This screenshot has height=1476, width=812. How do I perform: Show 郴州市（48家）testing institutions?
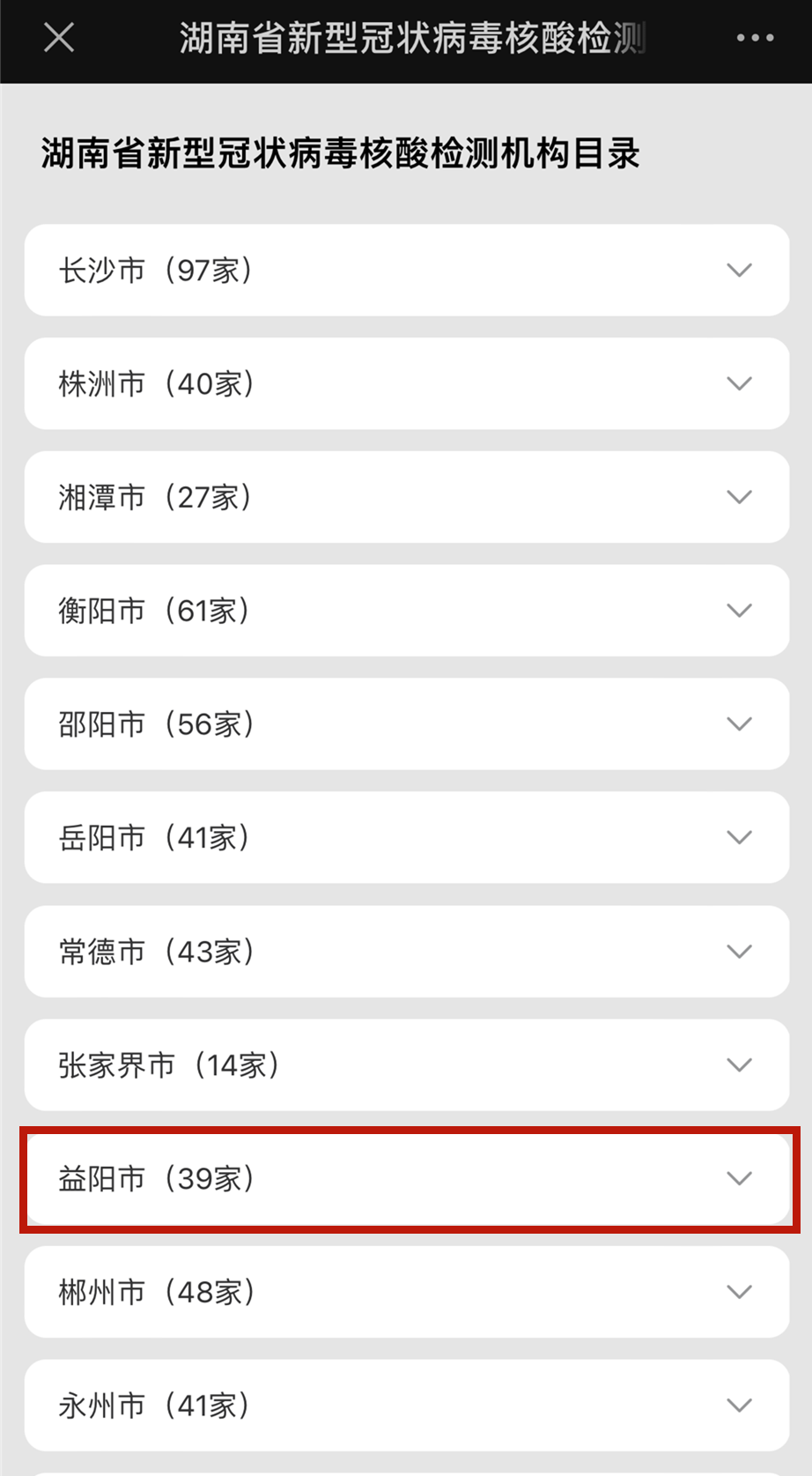pyautogui.click(x=406, y=1292)
